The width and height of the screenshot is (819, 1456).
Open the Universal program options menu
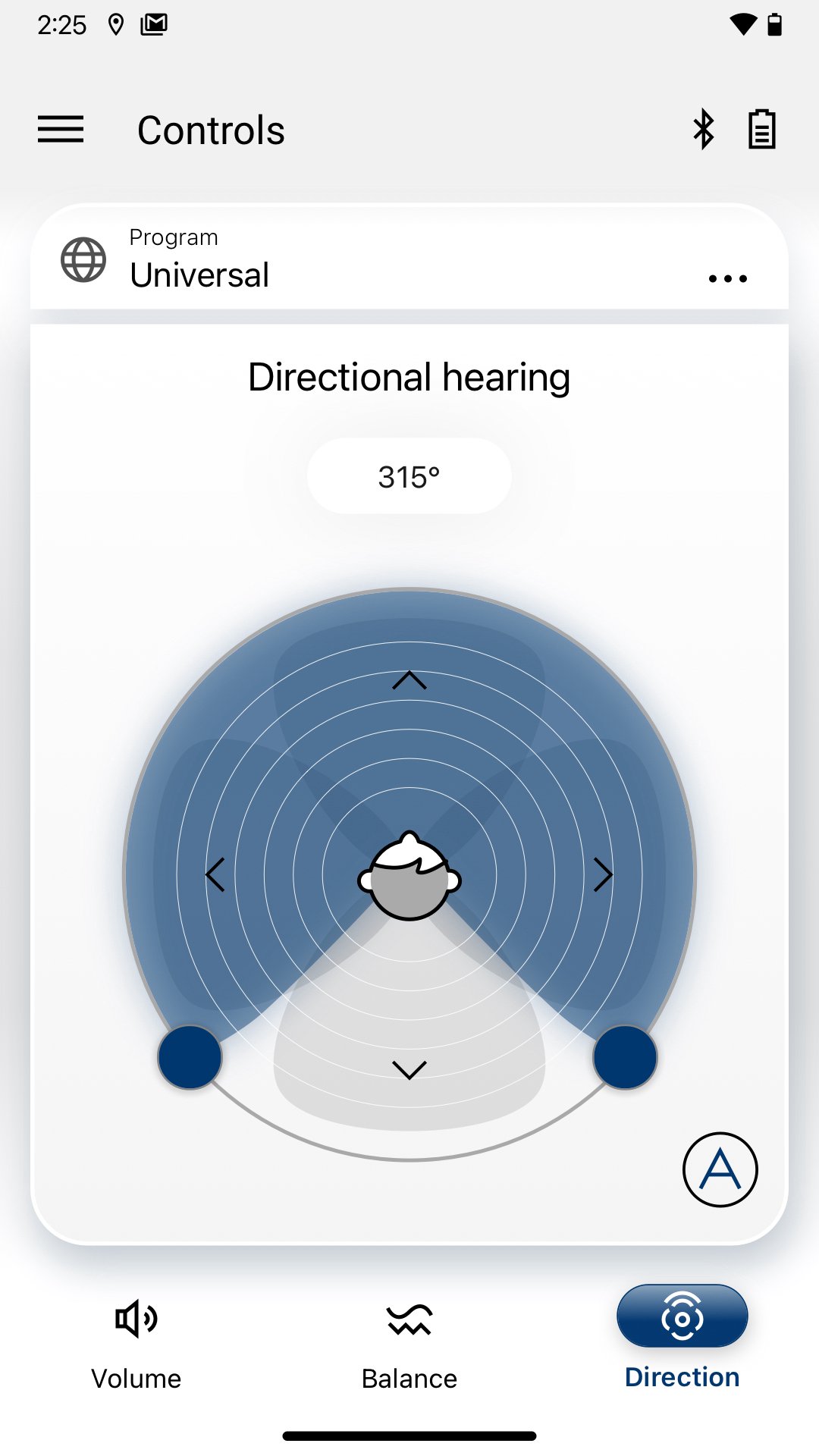coord(727,278)
